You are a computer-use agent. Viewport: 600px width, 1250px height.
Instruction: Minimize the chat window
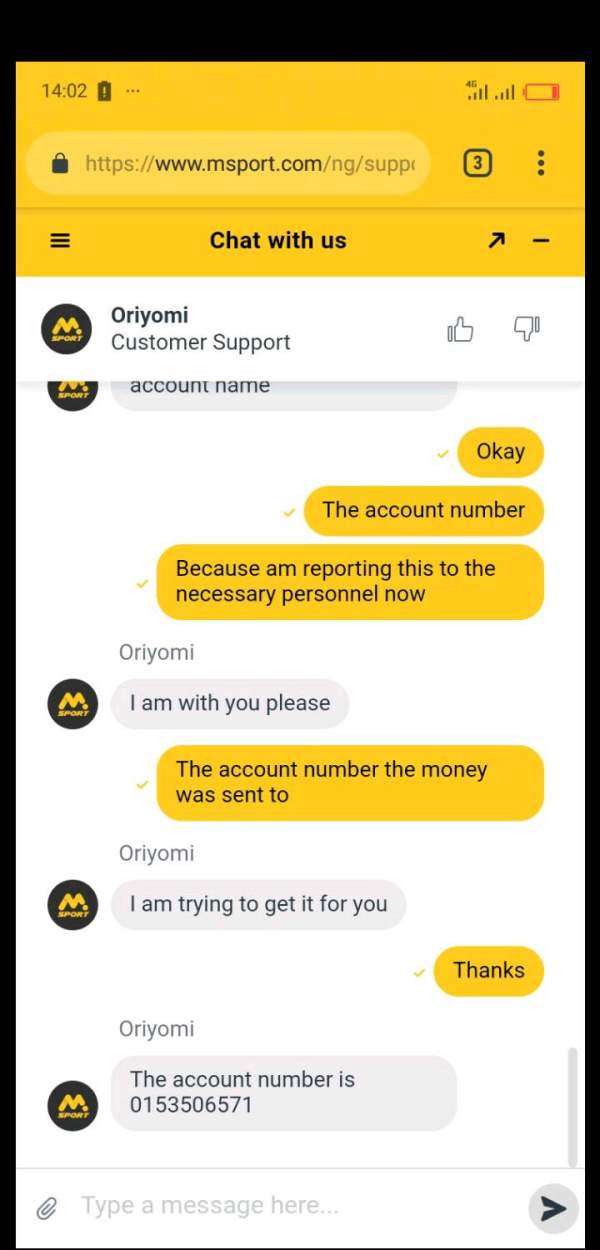pyautogui.click(x=541, y=240)
